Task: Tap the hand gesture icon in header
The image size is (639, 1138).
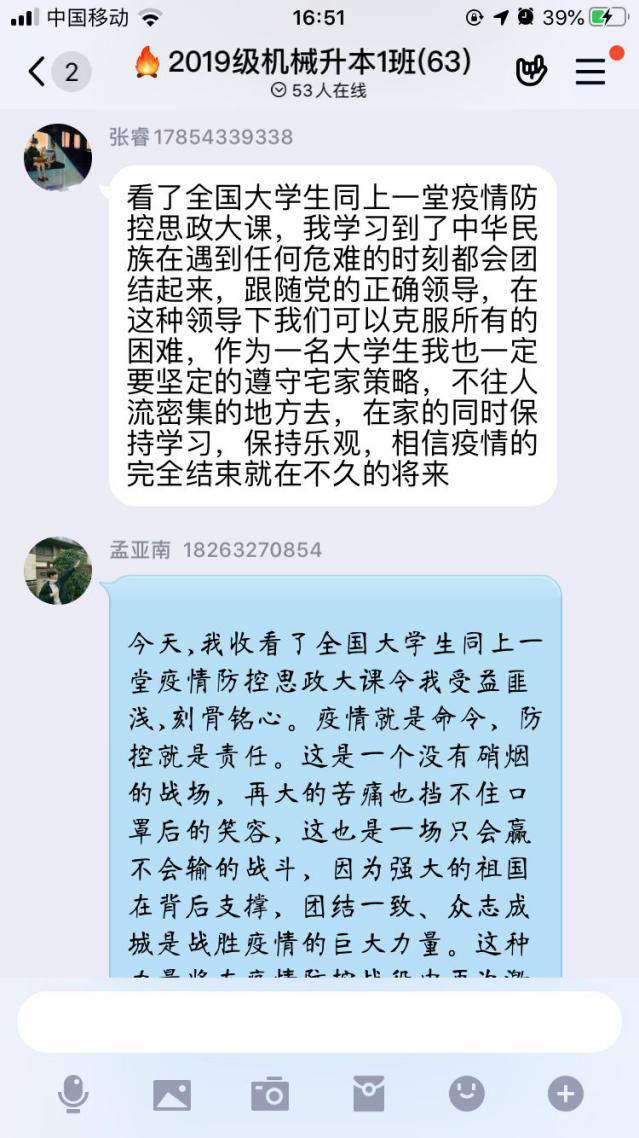Action: pos(531,71)
